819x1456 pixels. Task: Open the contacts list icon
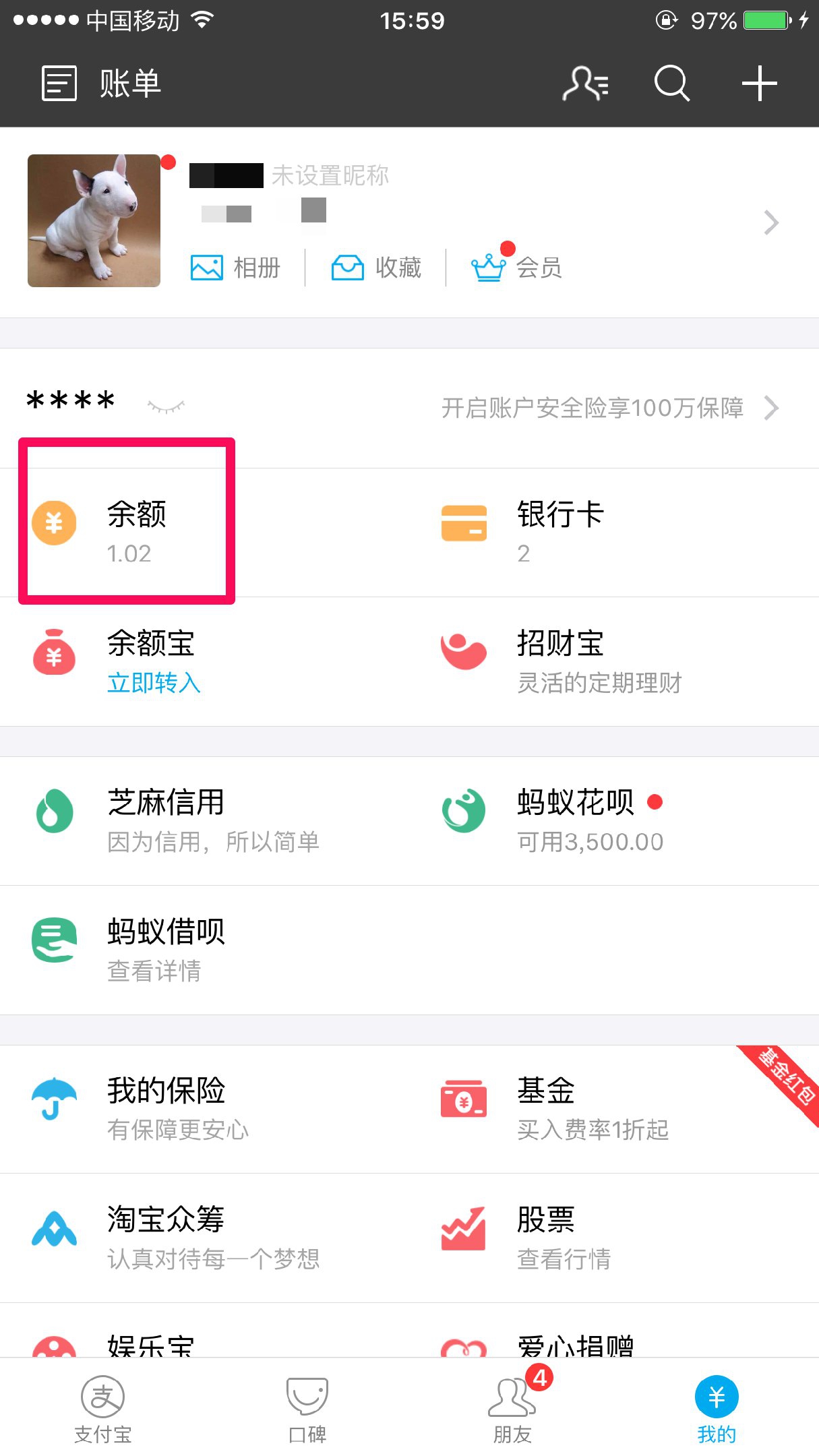click(x=585, y=84)
